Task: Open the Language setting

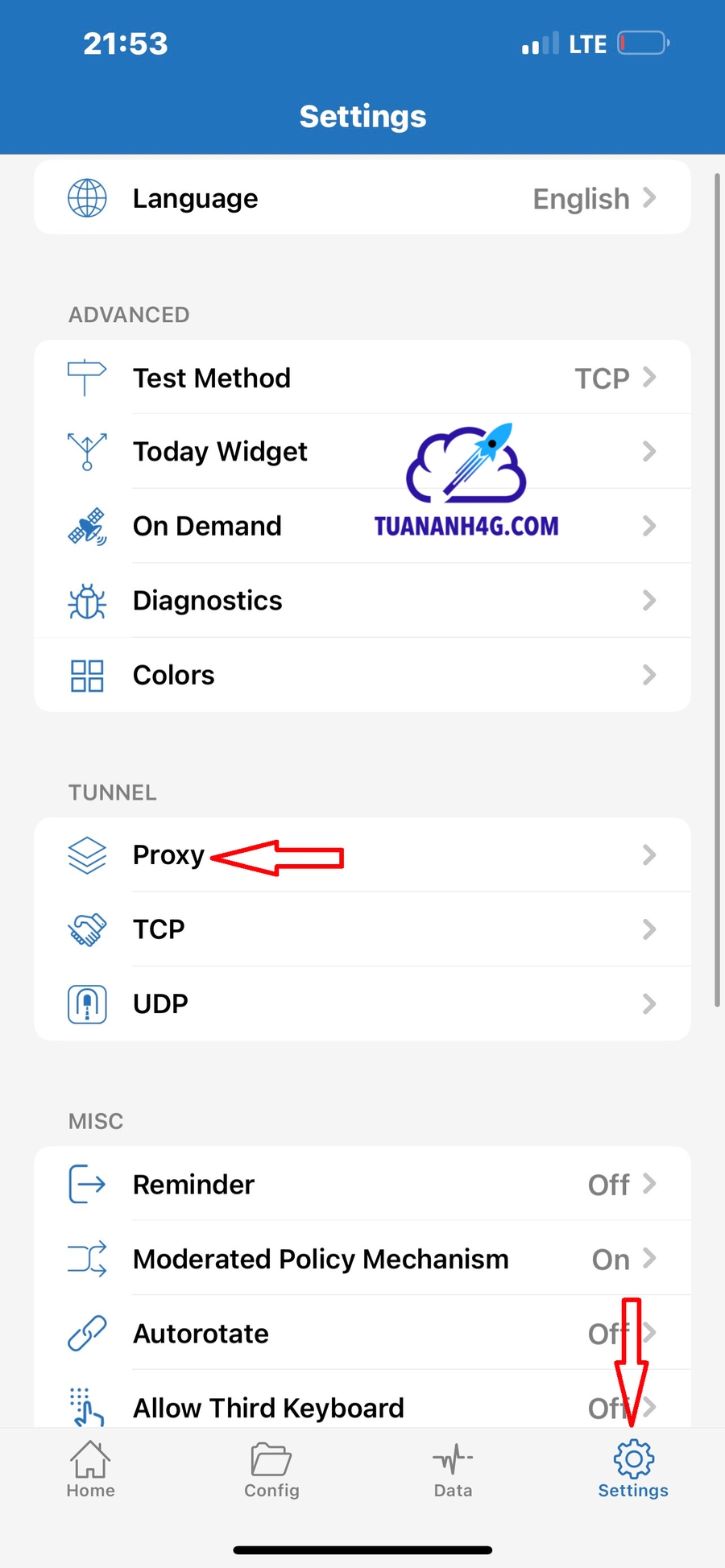Action: point(362,198)
